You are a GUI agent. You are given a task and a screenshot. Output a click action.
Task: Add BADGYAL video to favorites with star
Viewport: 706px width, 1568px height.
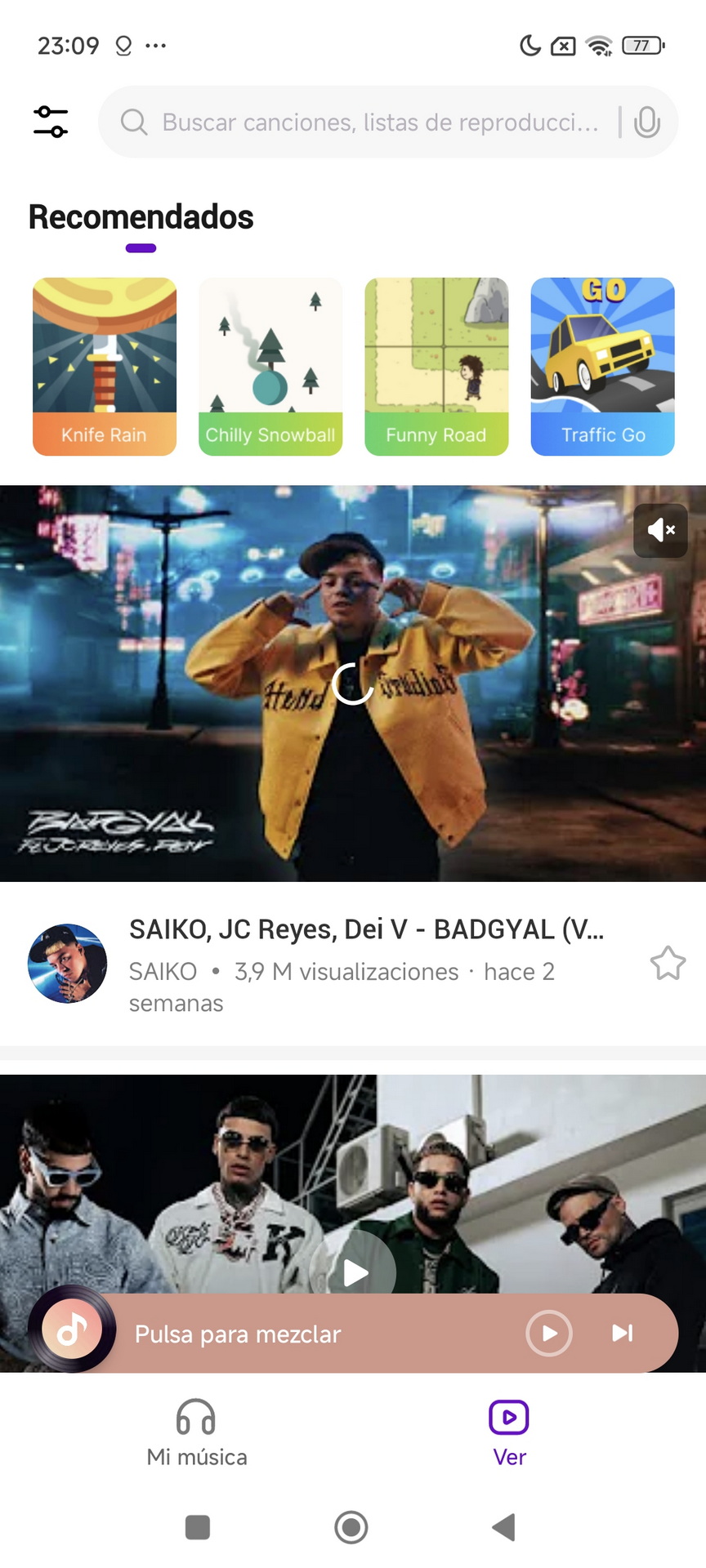tap(668, 964)
